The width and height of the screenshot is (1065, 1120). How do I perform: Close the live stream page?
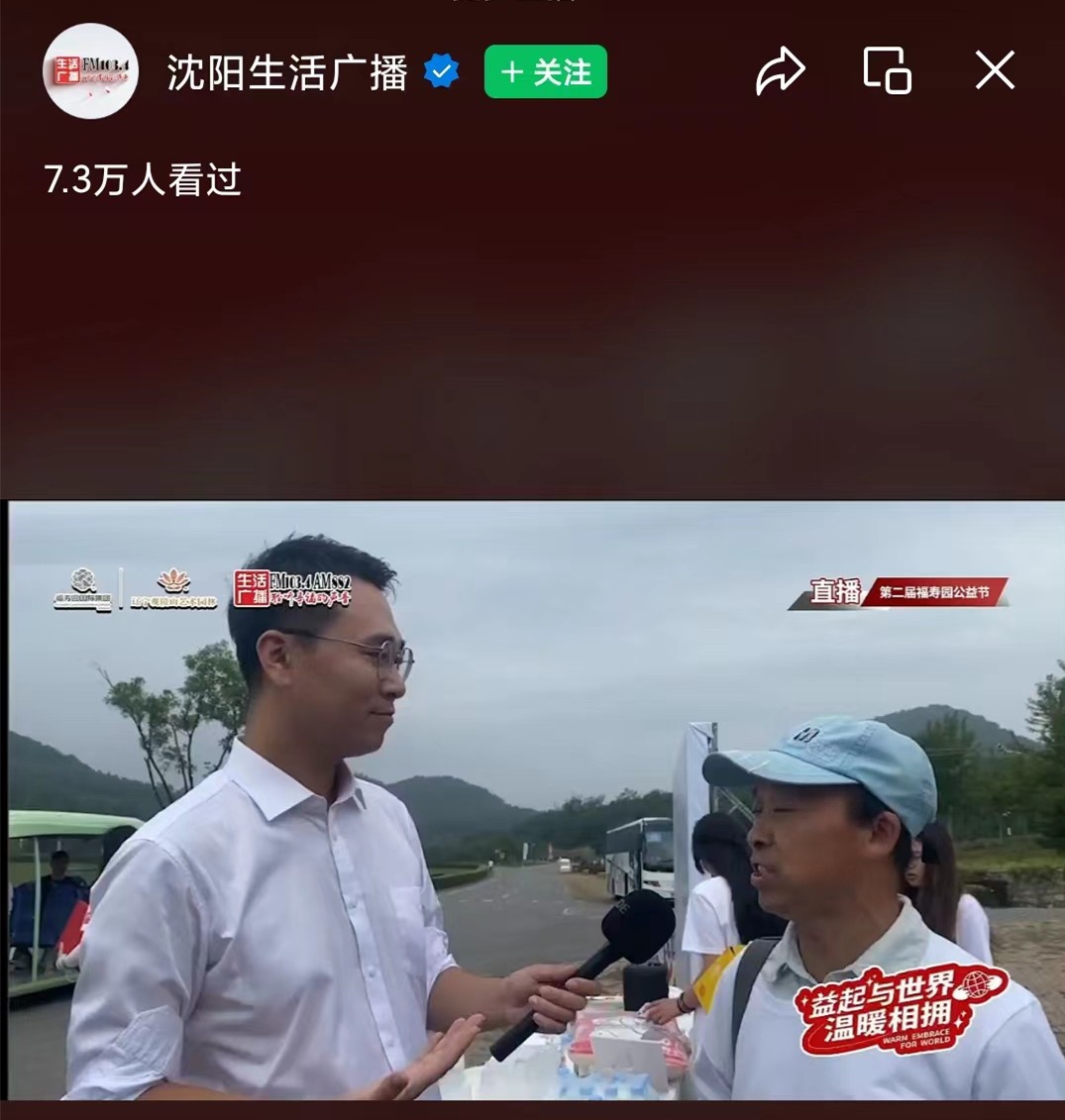pyautogui.click(x=995, y=71)
